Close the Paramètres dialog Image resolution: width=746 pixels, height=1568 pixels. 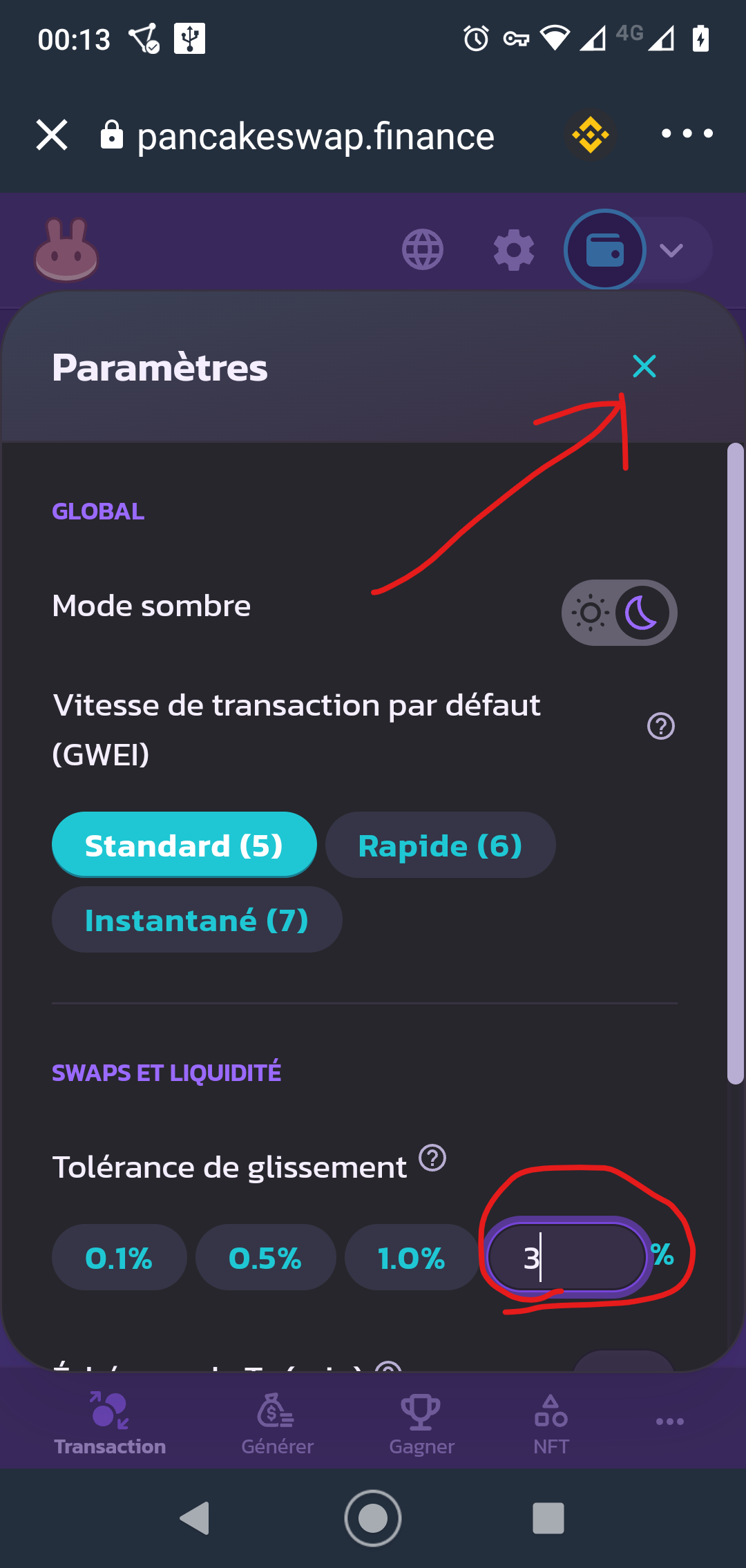click(644, 366)
